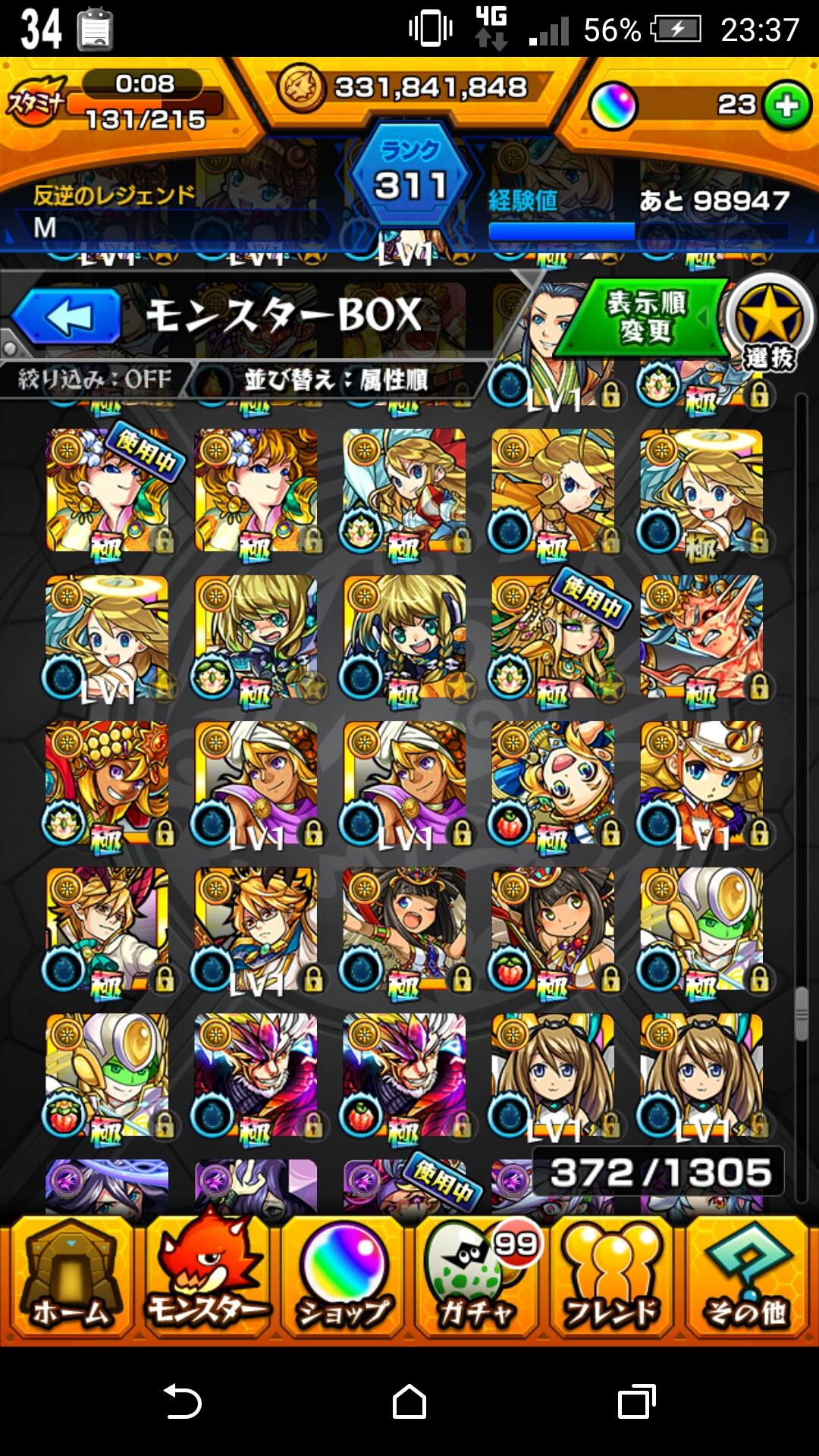This screenshot has width=819, height=1456.
Task: Add orbs with the green plus button
Action: pos(787,105)
